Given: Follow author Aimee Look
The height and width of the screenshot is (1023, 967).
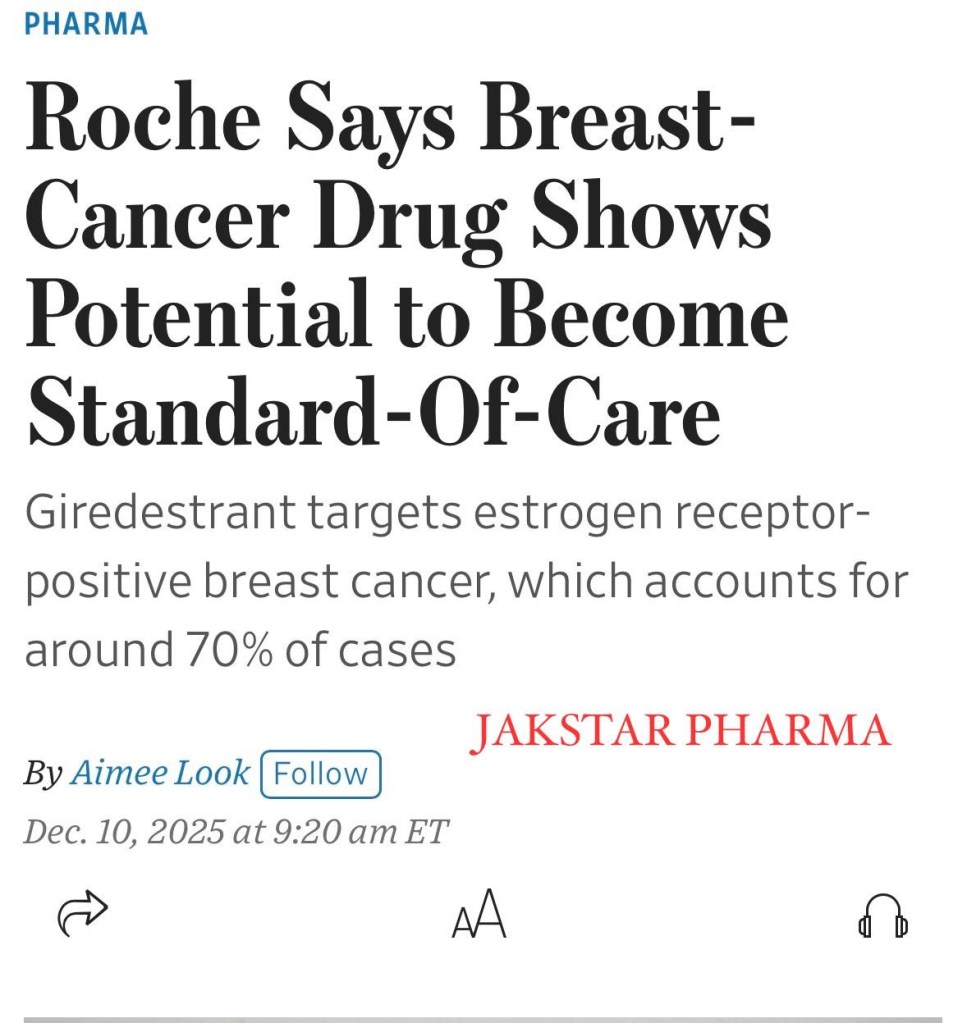Looking at the screenshot, I should point(321,774).
